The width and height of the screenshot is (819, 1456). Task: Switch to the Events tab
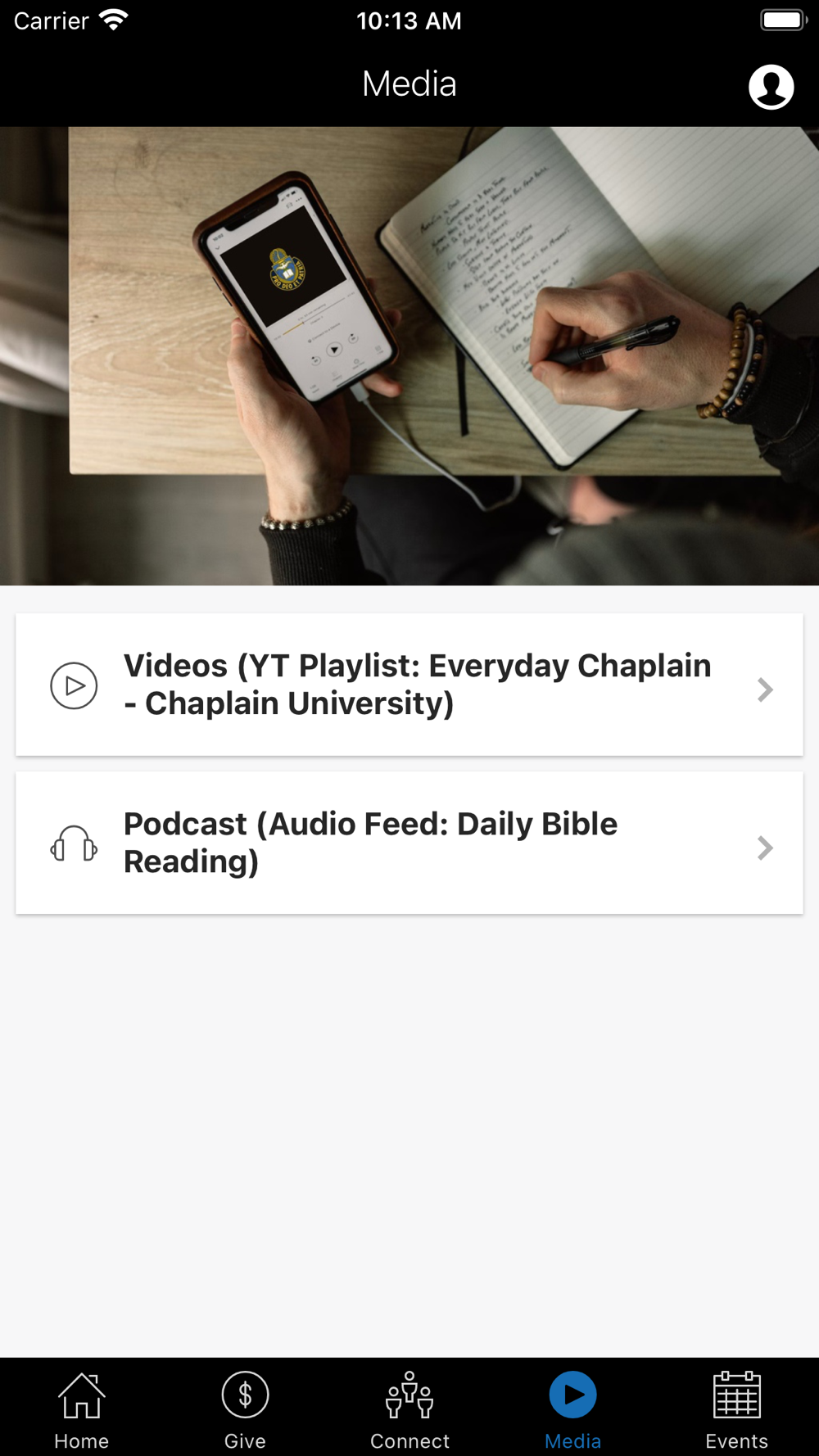click(736, 1409)
